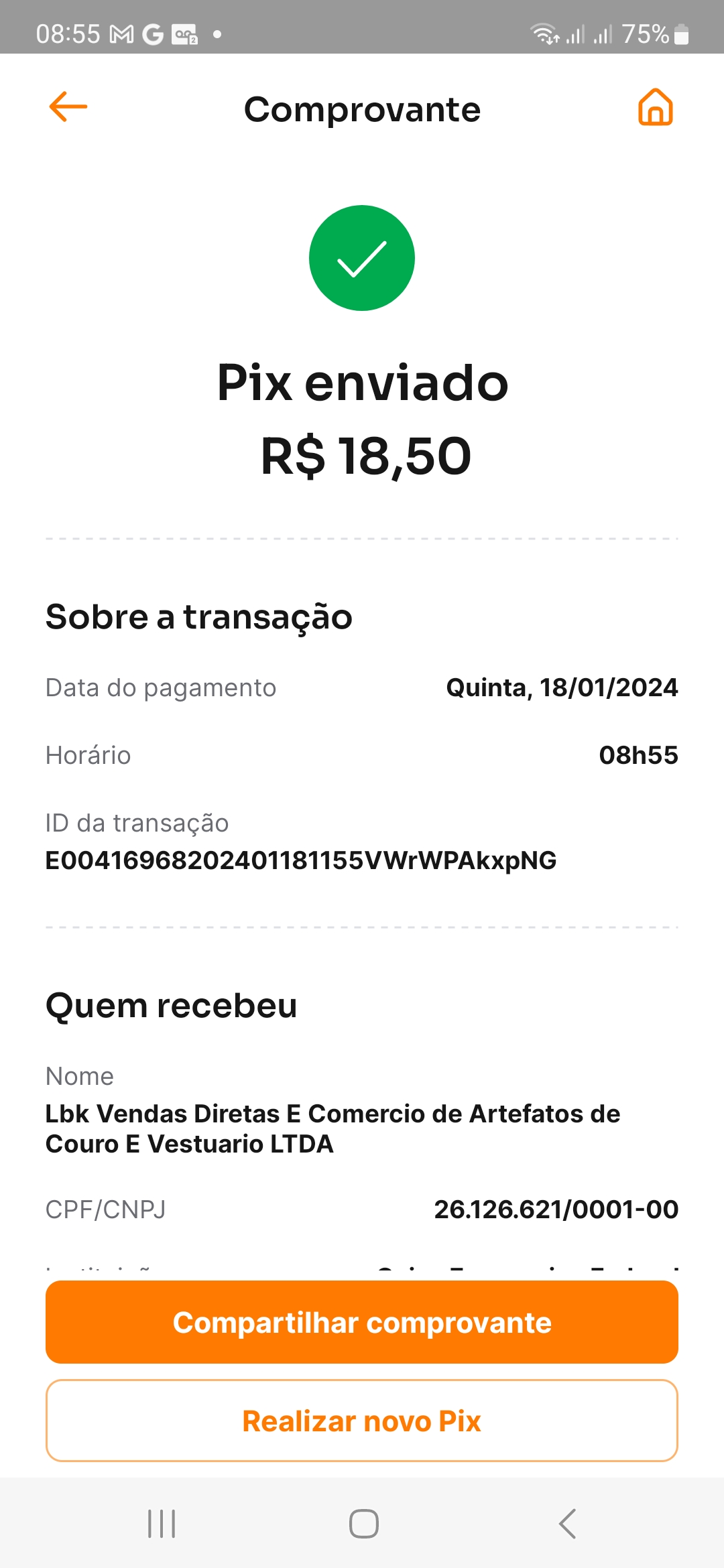Image resolution: width=724 pixels, height=1568 pixels.
Task: Open the home screen icon
Action: (655, 107)
